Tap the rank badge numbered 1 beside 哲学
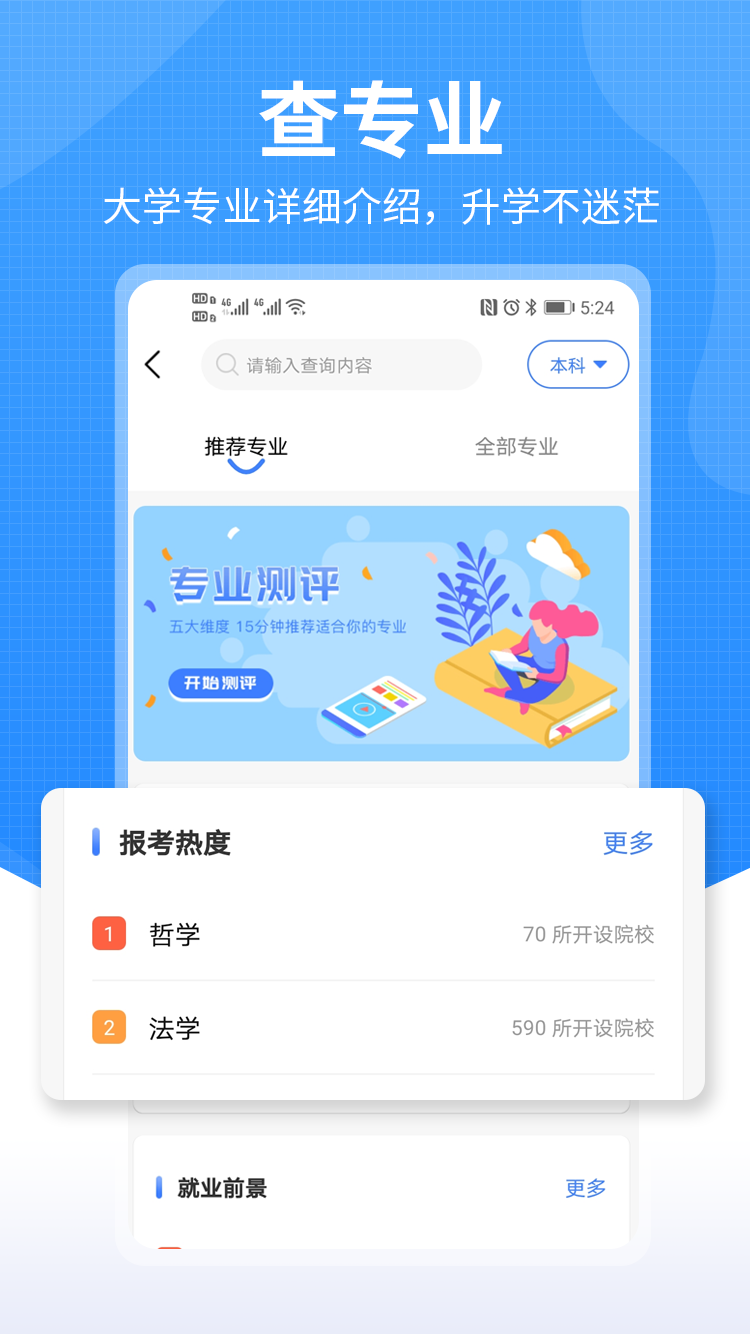Image resolution: width=750 pixels, height=1334 pixels. click(109, 934)
